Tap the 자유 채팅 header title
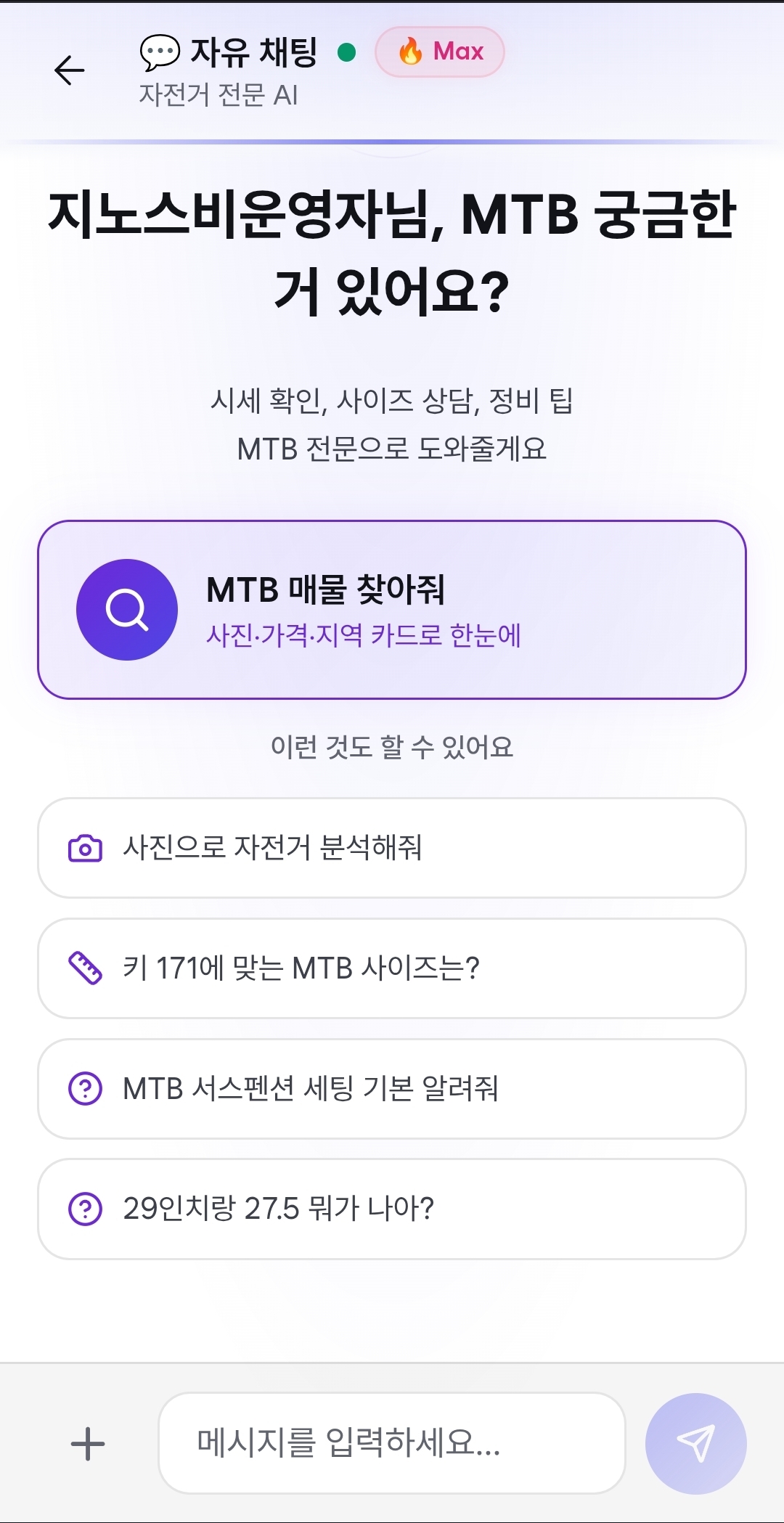Image resolution: width=784 pixels, height=1523 pixels. [x=253, y=52]
